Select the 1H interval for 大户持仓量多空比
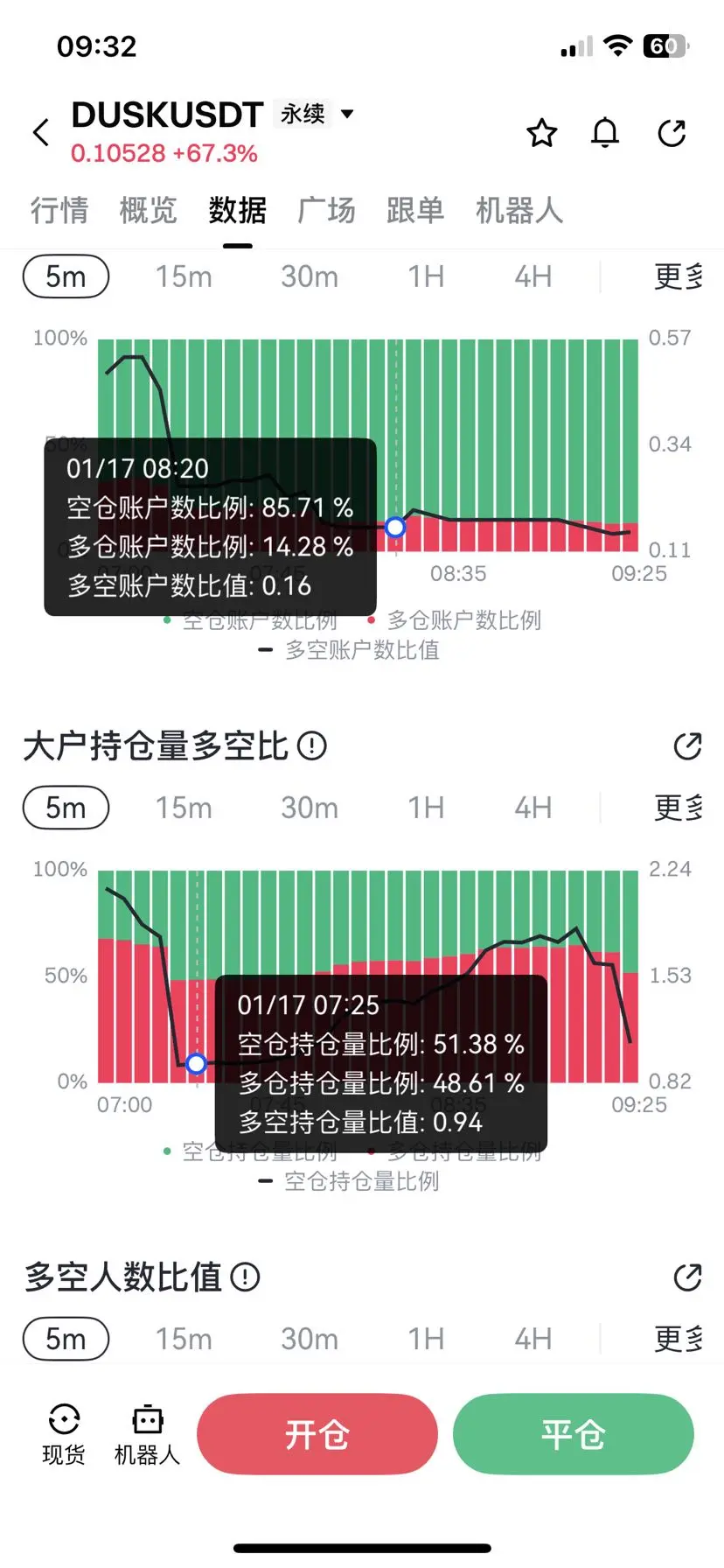 click(425, 808)
